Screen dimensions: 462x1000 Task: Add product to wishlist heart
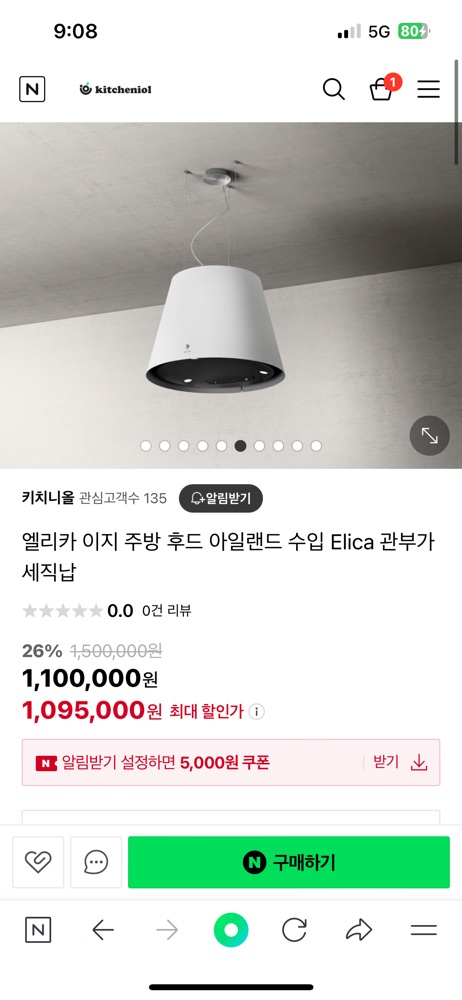pyautogui.click(x=38, y=862)
